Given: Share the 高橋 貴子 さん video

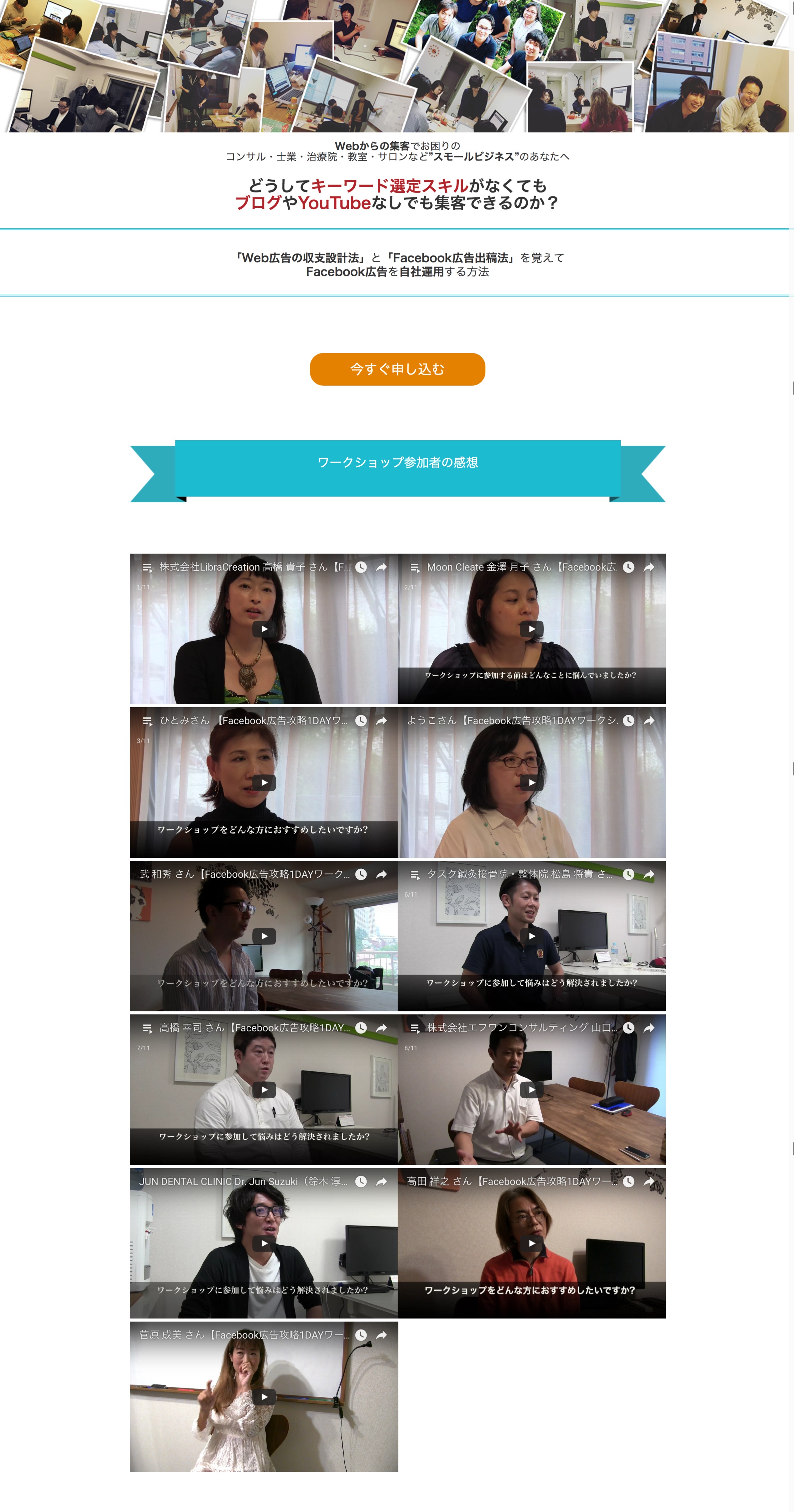Looking at the screenshot, I should (381, 567).
